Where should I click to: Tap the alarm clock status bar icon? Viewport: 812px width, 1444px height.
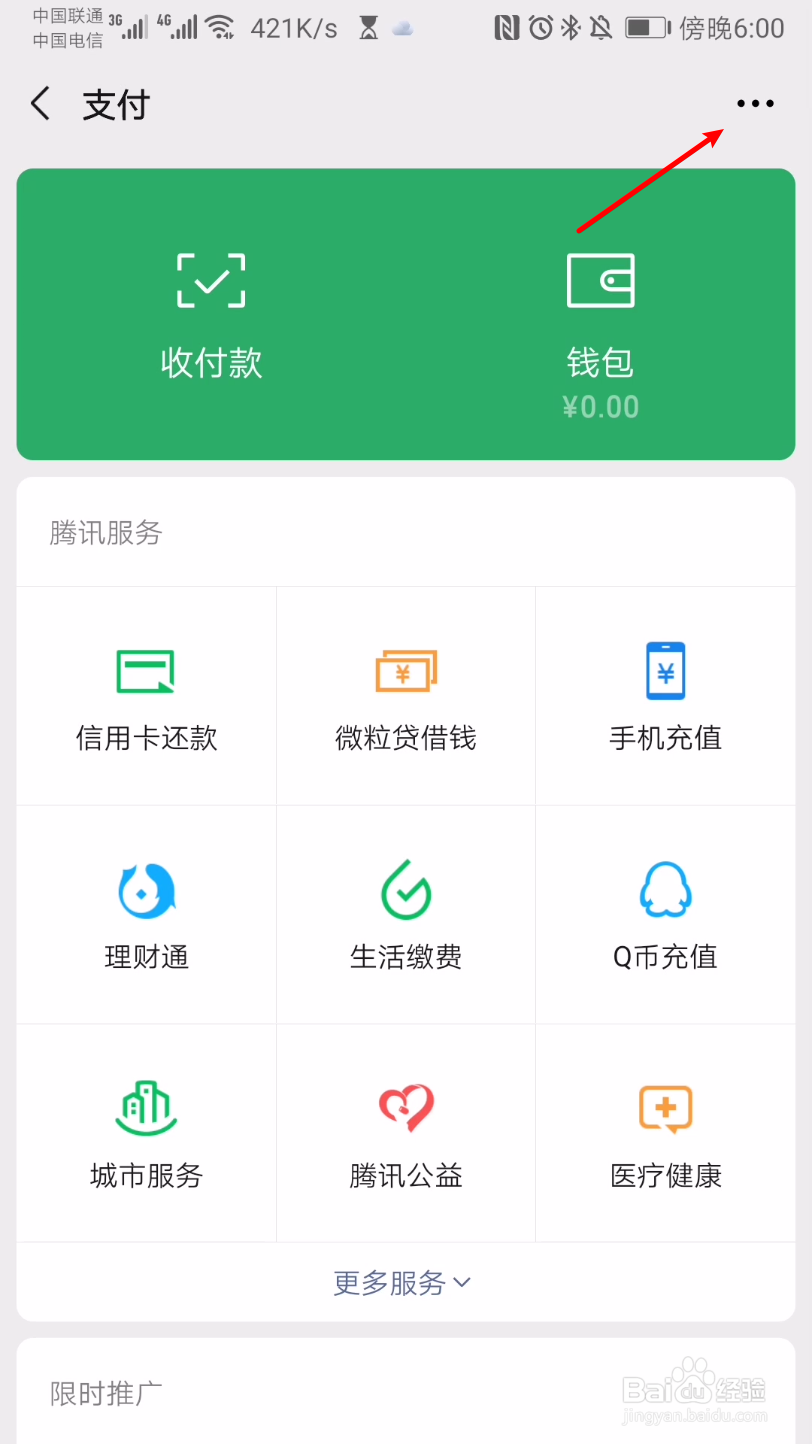click(x=541, y=28)
